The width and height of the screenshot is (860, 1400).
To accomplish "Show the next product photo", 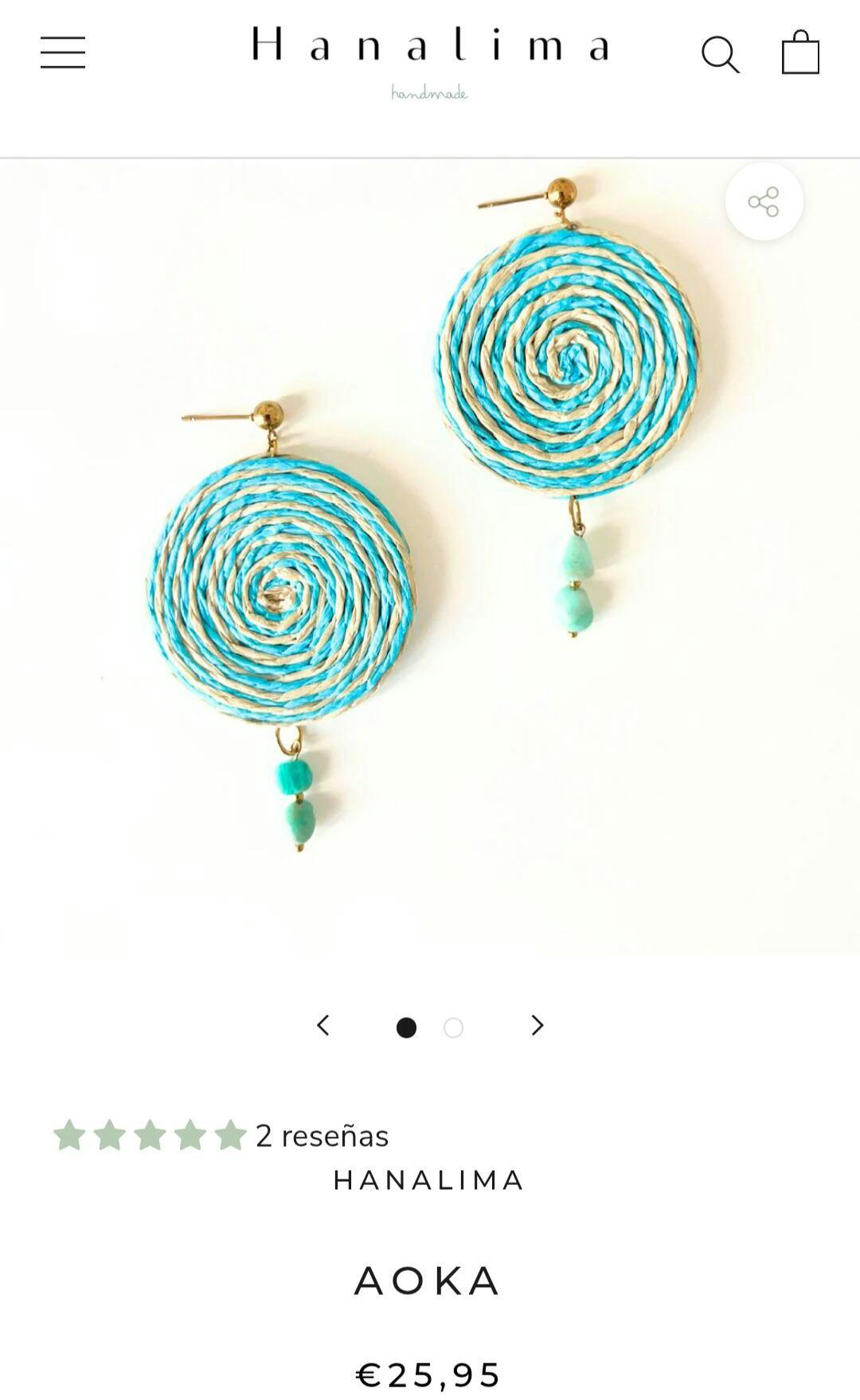I will 537,1026.
